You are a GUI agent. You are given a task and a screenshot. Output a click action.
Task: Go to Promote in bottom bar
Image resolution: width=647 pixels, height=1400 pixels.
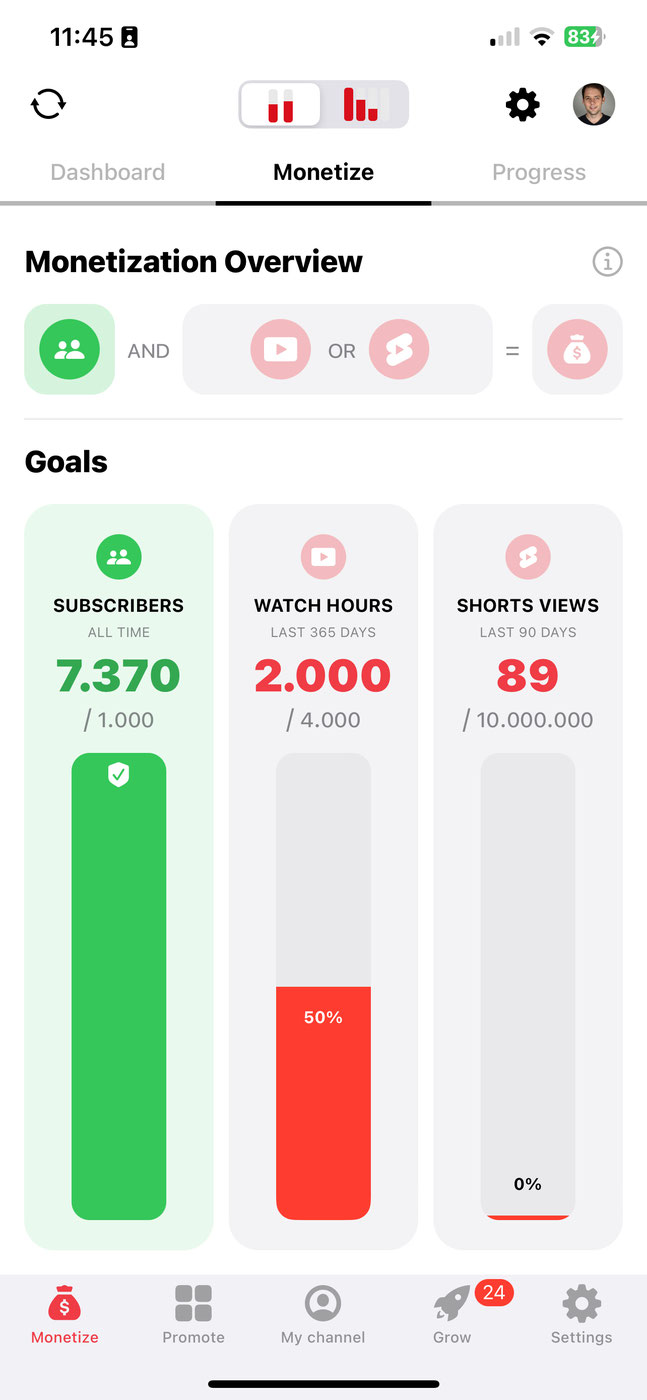pos(193,1314)
